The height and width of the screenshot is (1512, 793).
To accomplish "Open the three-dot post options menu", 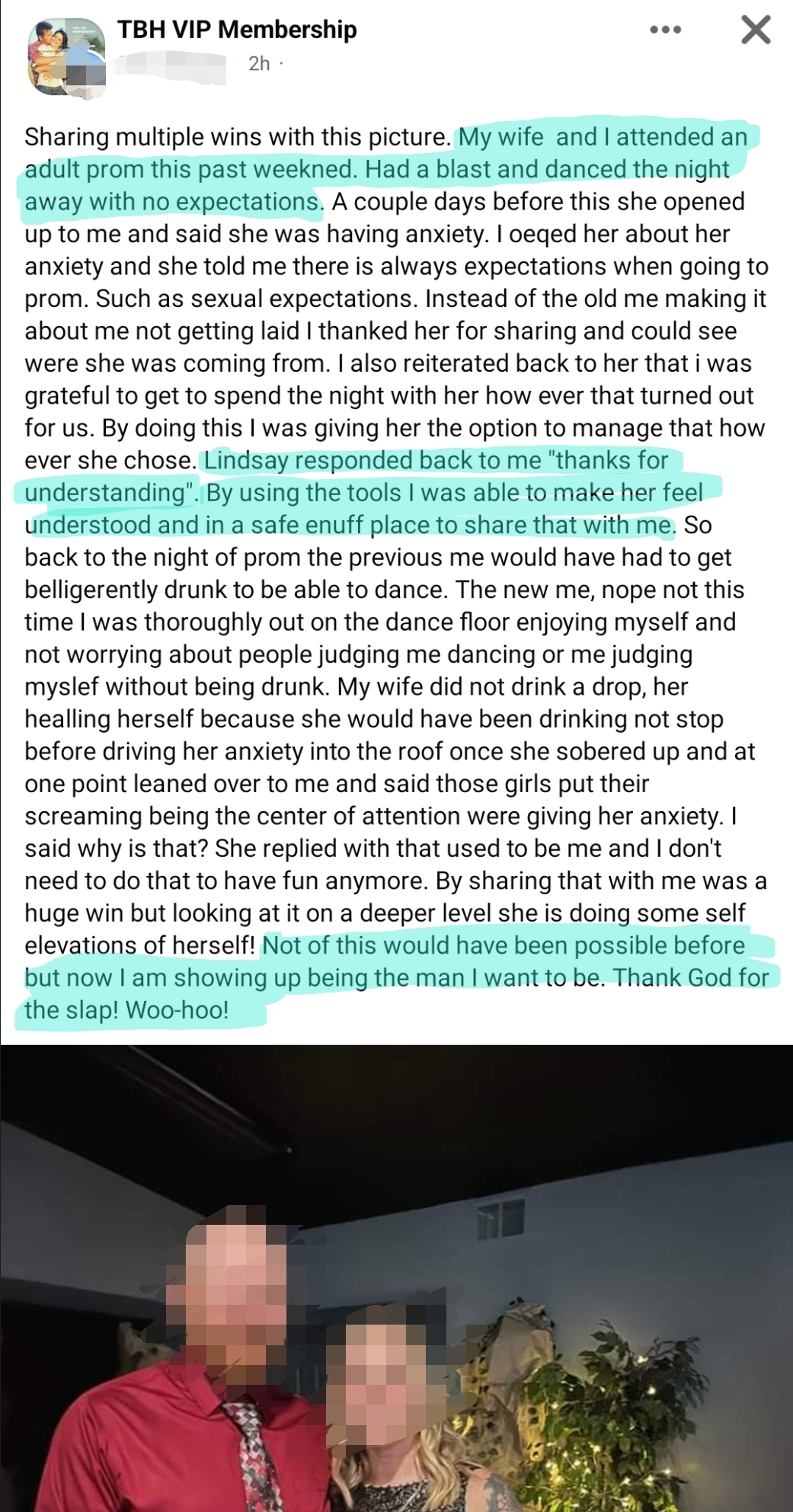I will click(665, 30).
